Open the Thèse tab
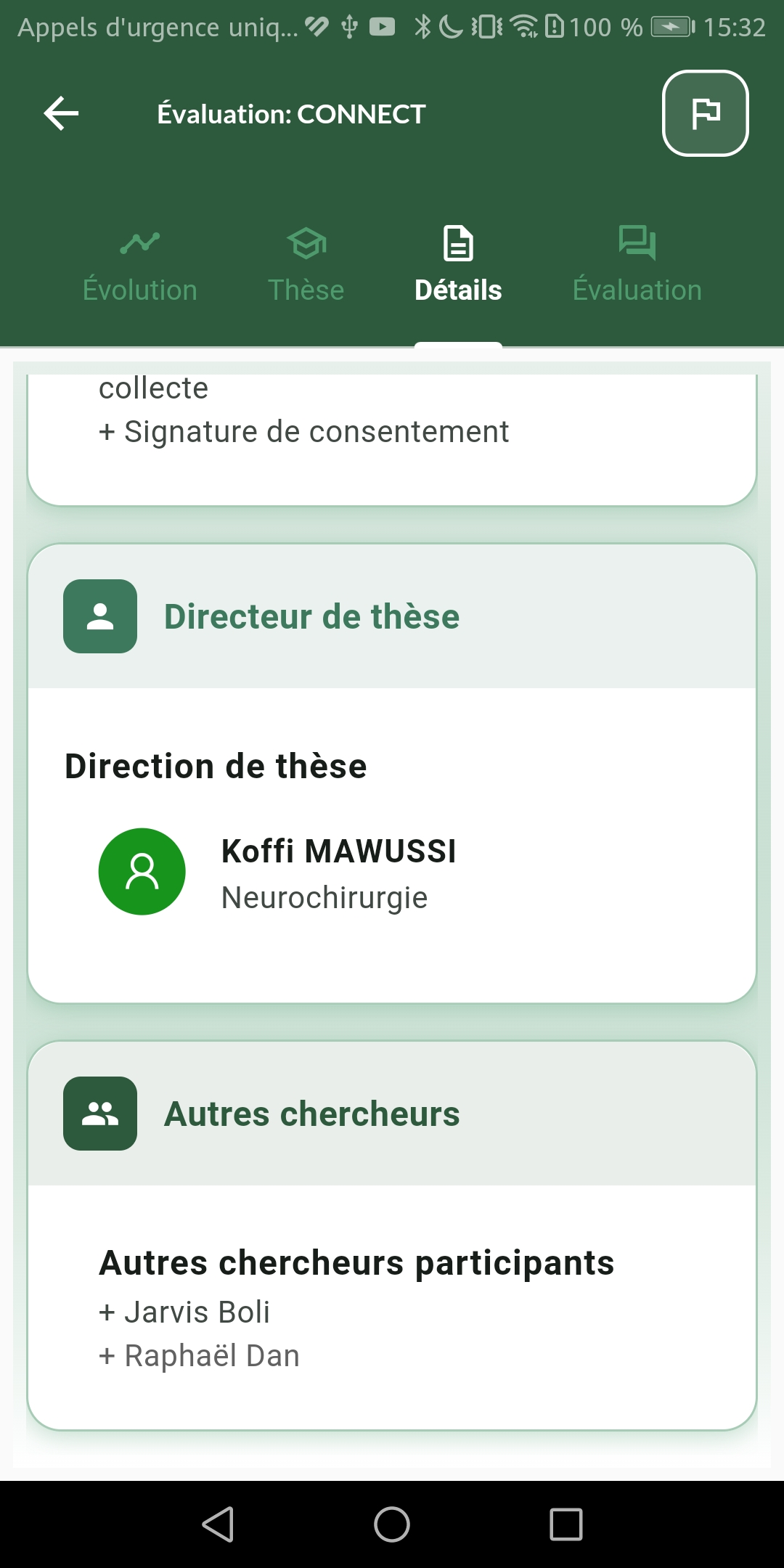This screenshot has width=784, height=1568. click(x=306, y=266)
